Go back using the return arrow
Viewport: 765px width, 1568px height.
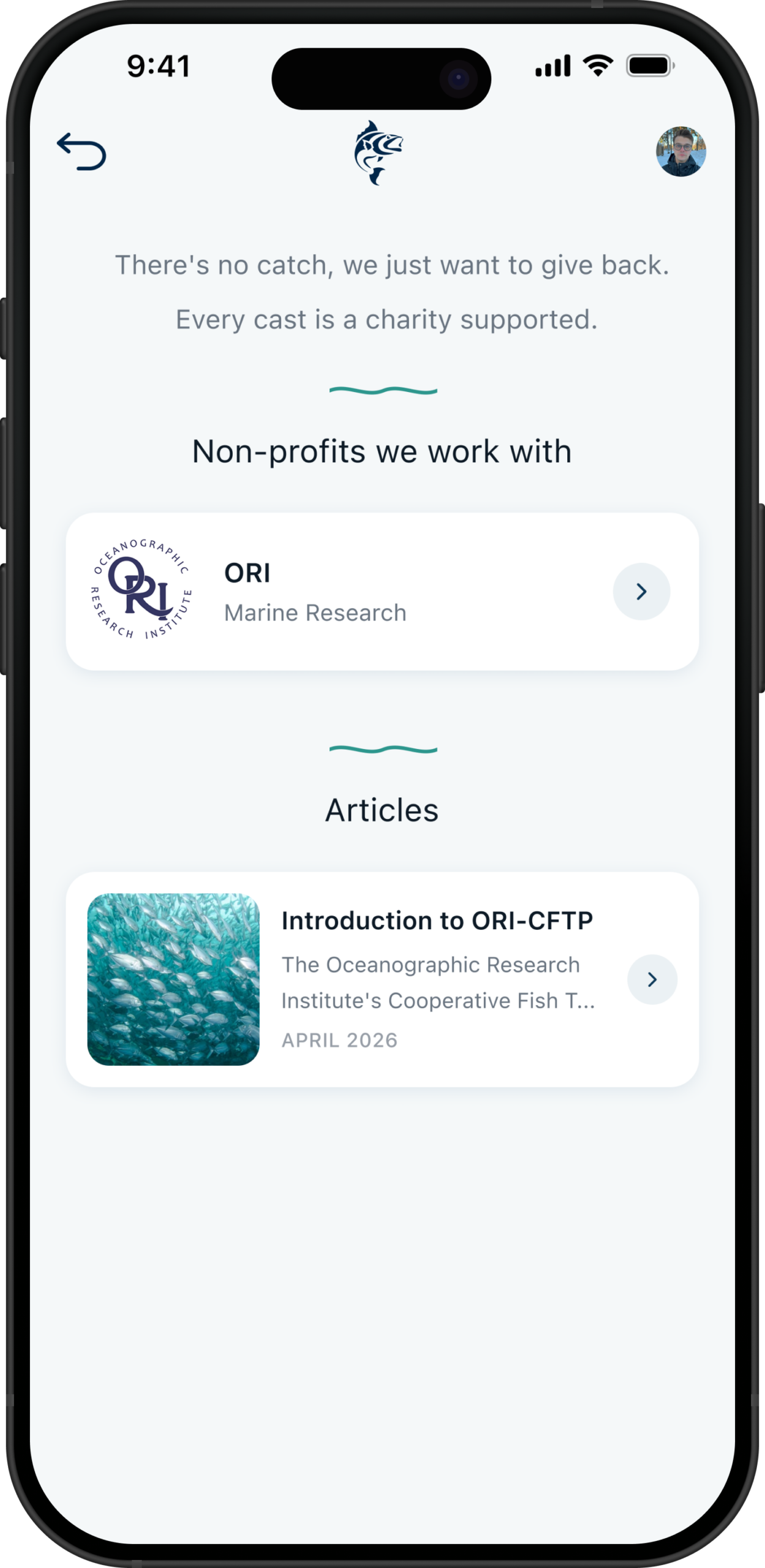click(x=81, y=151)
